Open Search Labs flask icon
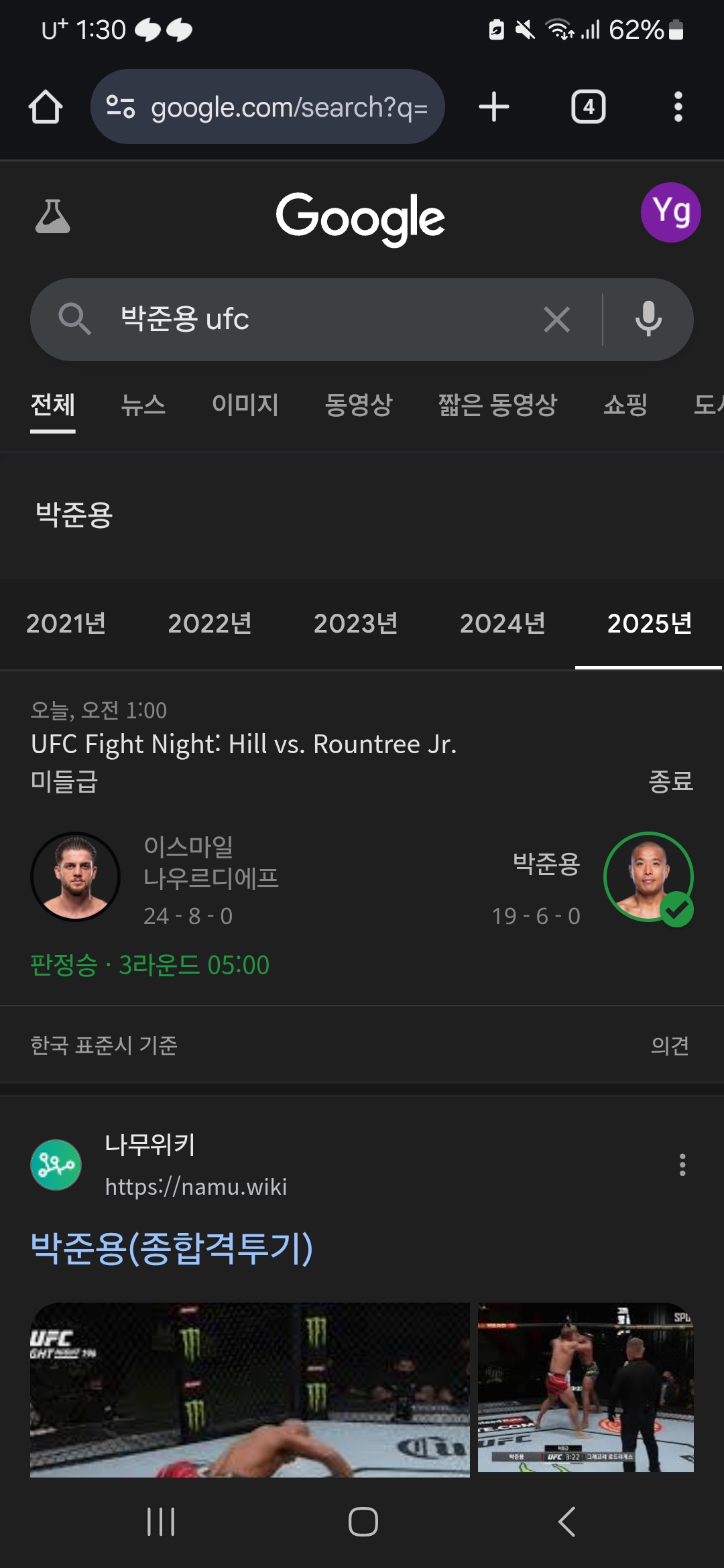The height and width of the screenshot is (1568, 724). [x=52, y=216]
